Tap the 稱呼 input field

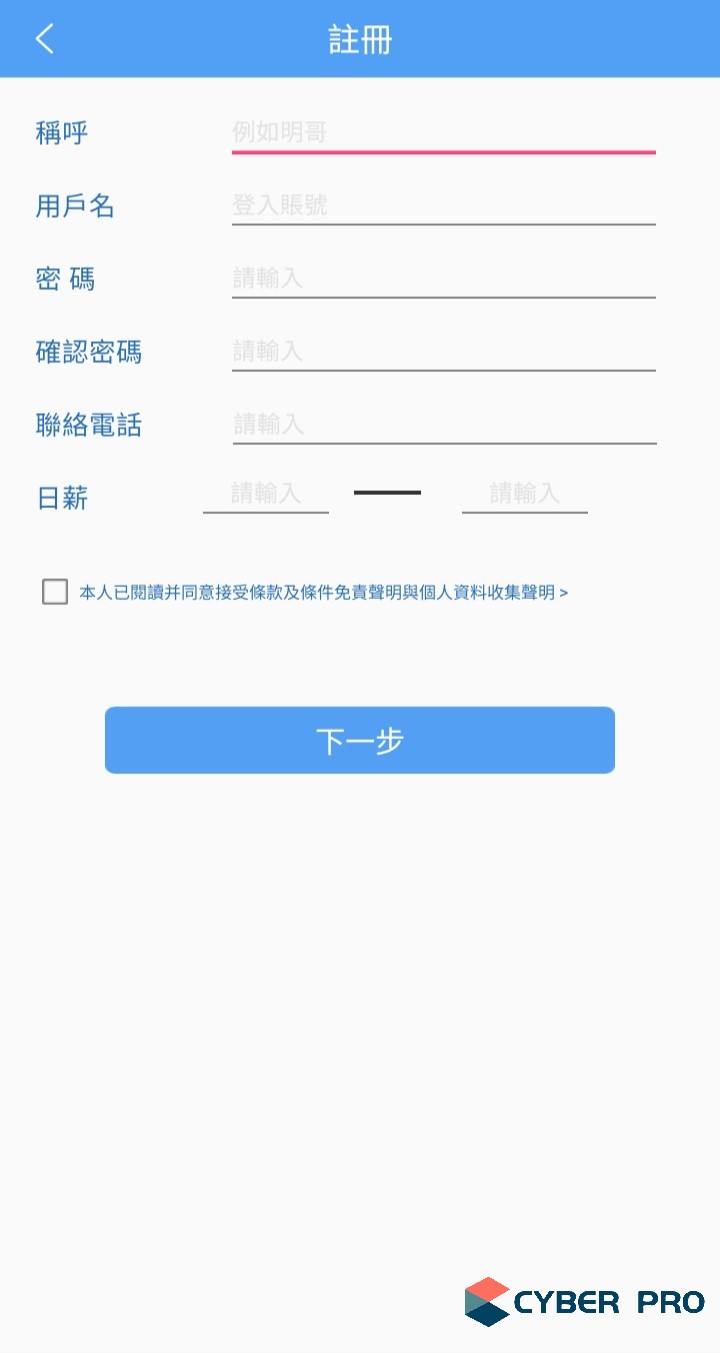443,133
